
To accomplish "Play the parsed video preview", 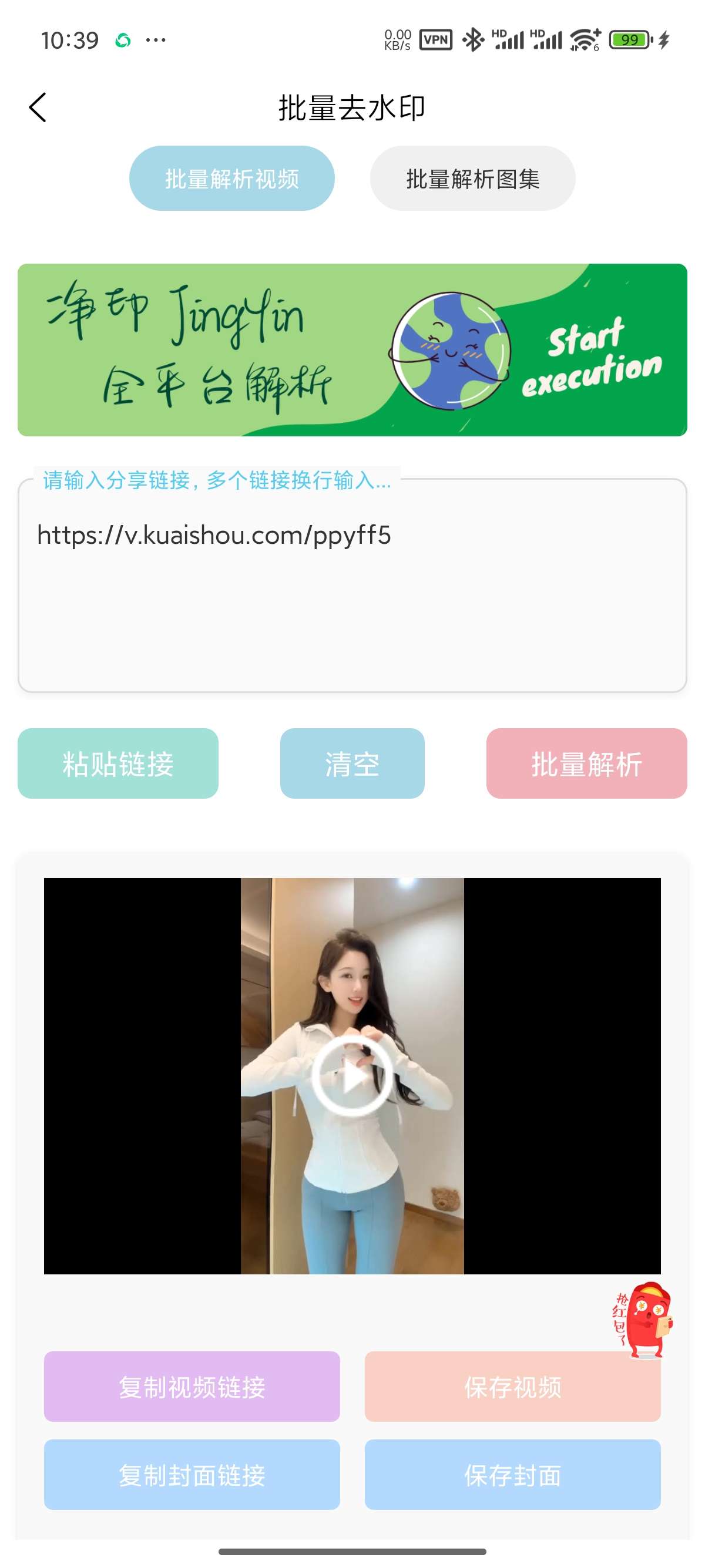I will pos(352,1076).
